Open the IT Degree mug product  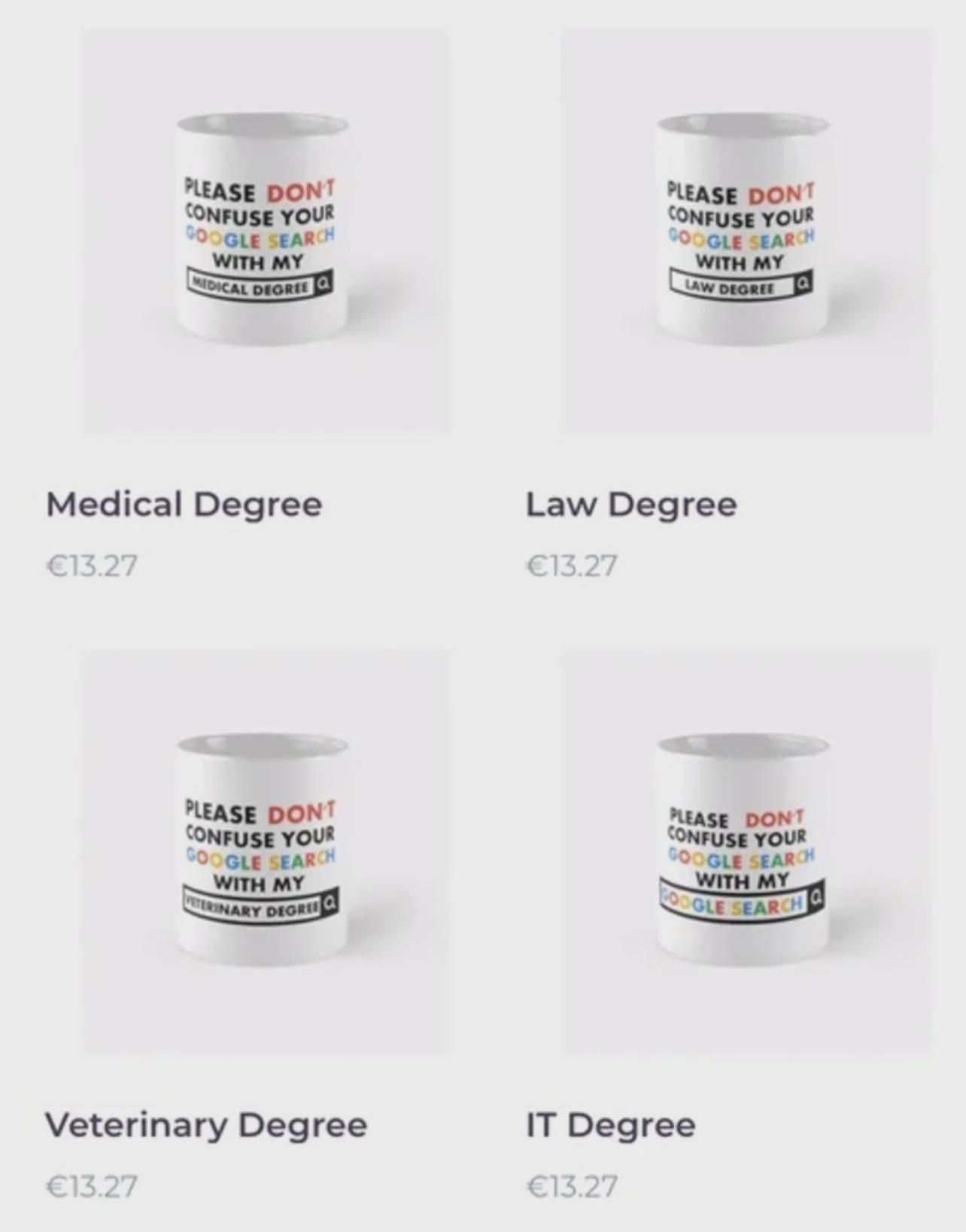(x=745, y=852)
